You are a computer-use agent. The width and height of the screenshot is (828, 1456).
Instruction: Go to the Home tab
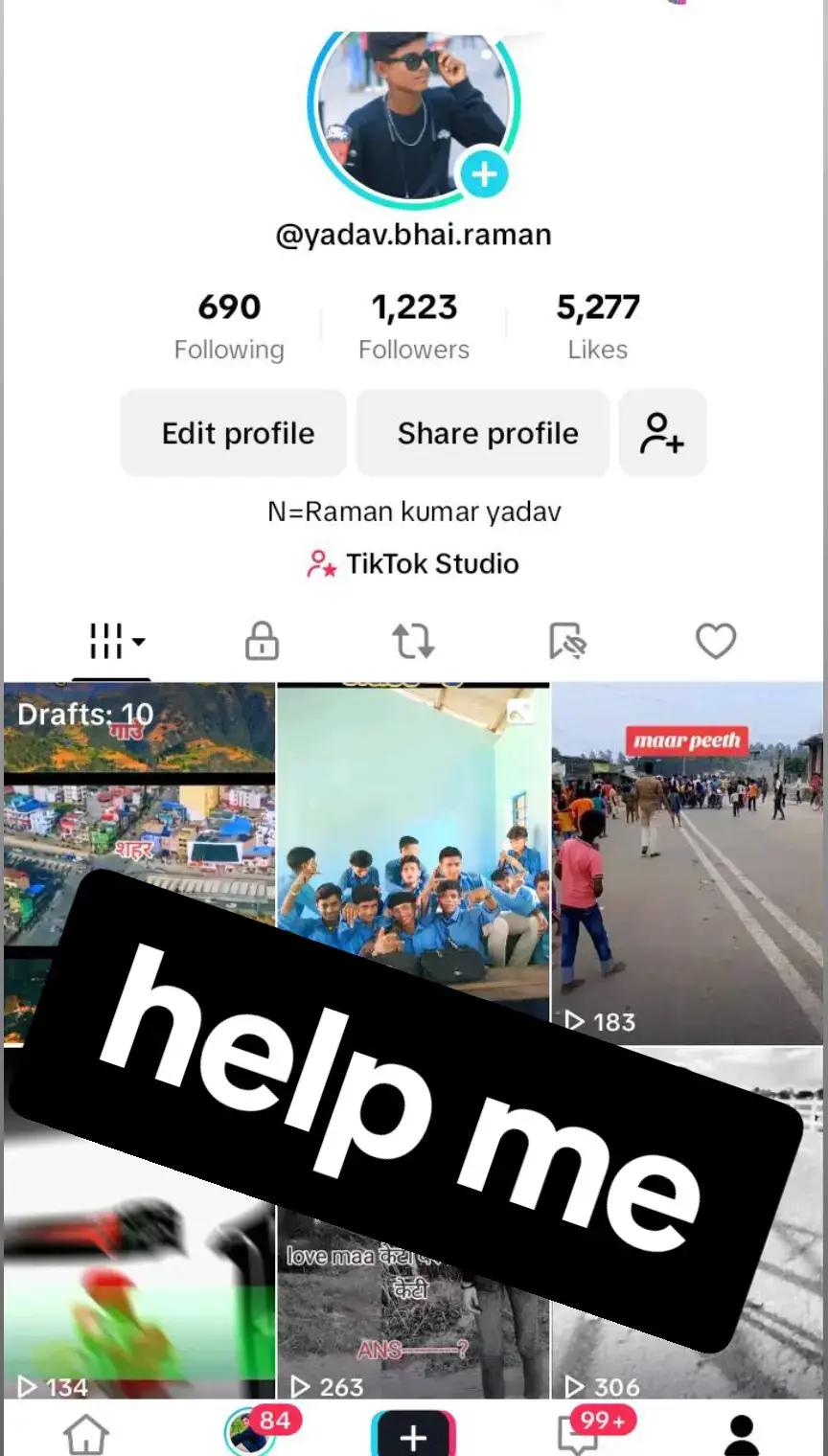click(x=86, y=1434)
